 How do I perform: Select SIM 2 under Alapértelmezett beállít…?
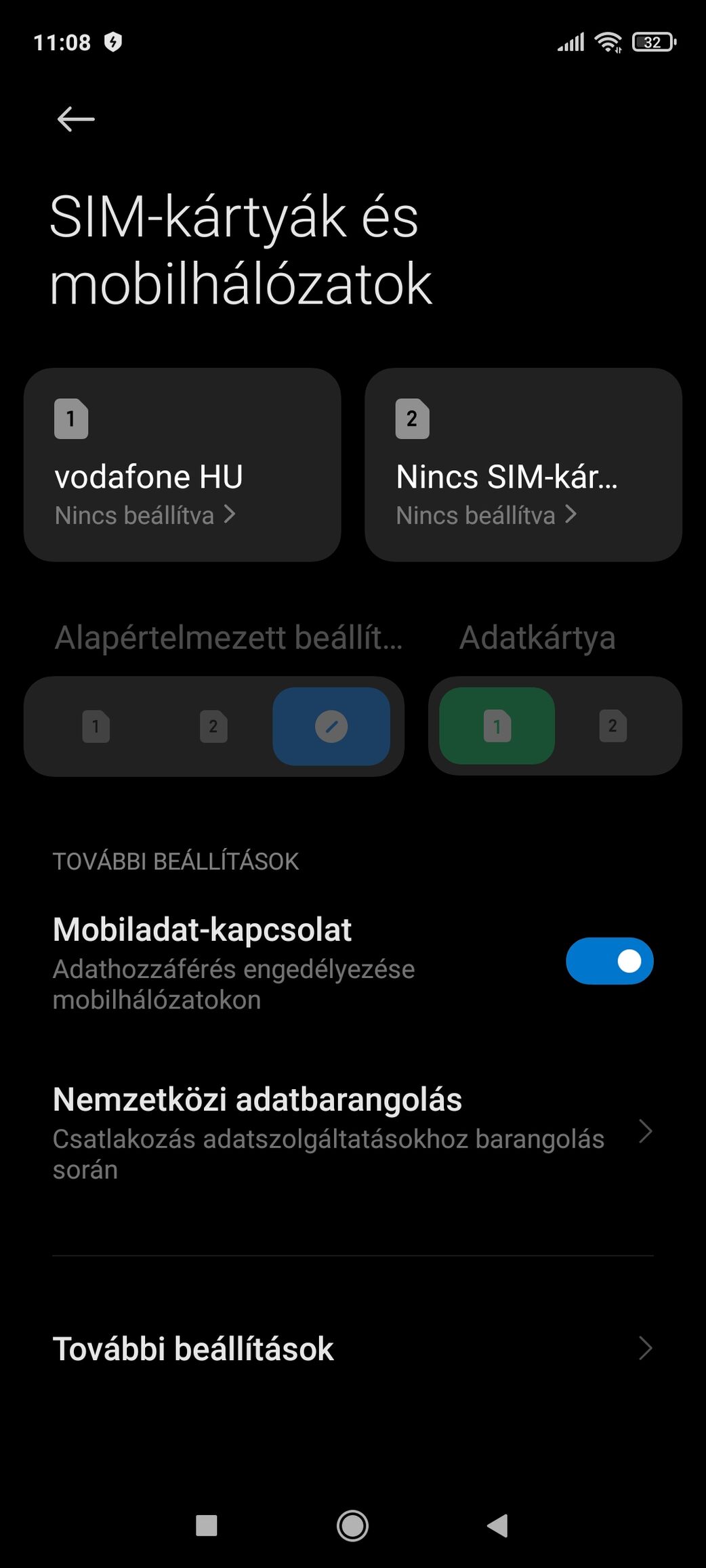(x=213, y=726)
